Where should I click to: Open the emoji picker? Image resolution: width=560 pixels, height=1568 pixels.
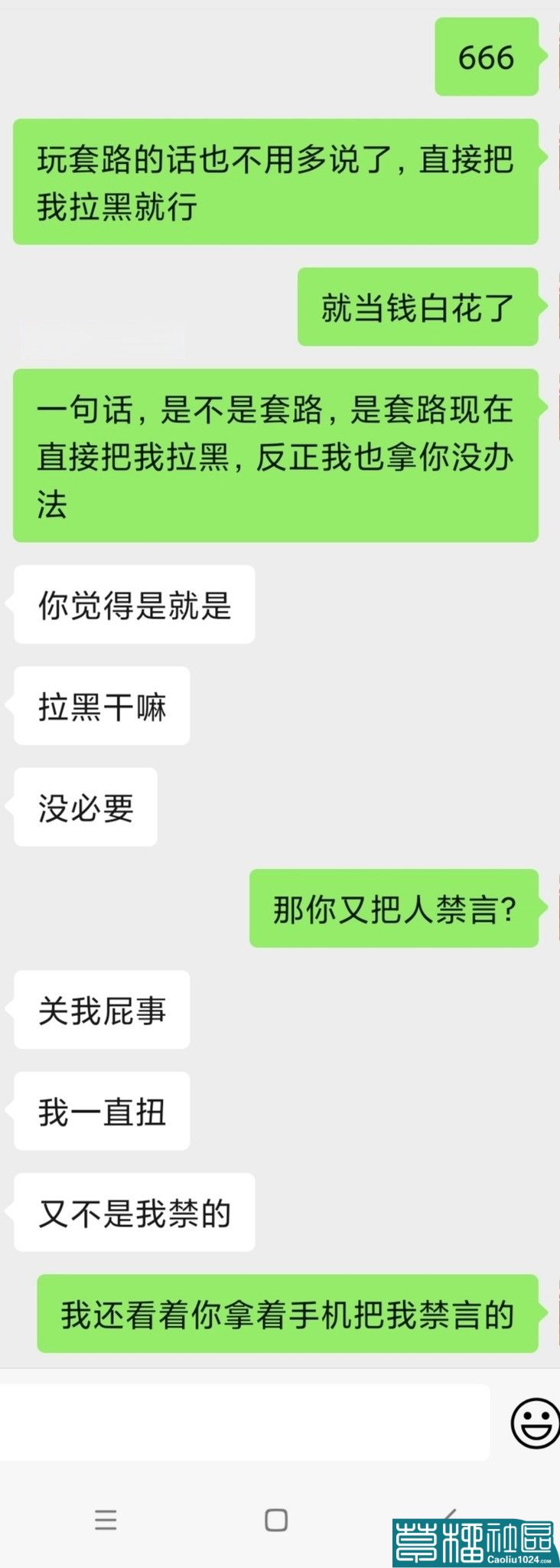tap(535, 1423)
